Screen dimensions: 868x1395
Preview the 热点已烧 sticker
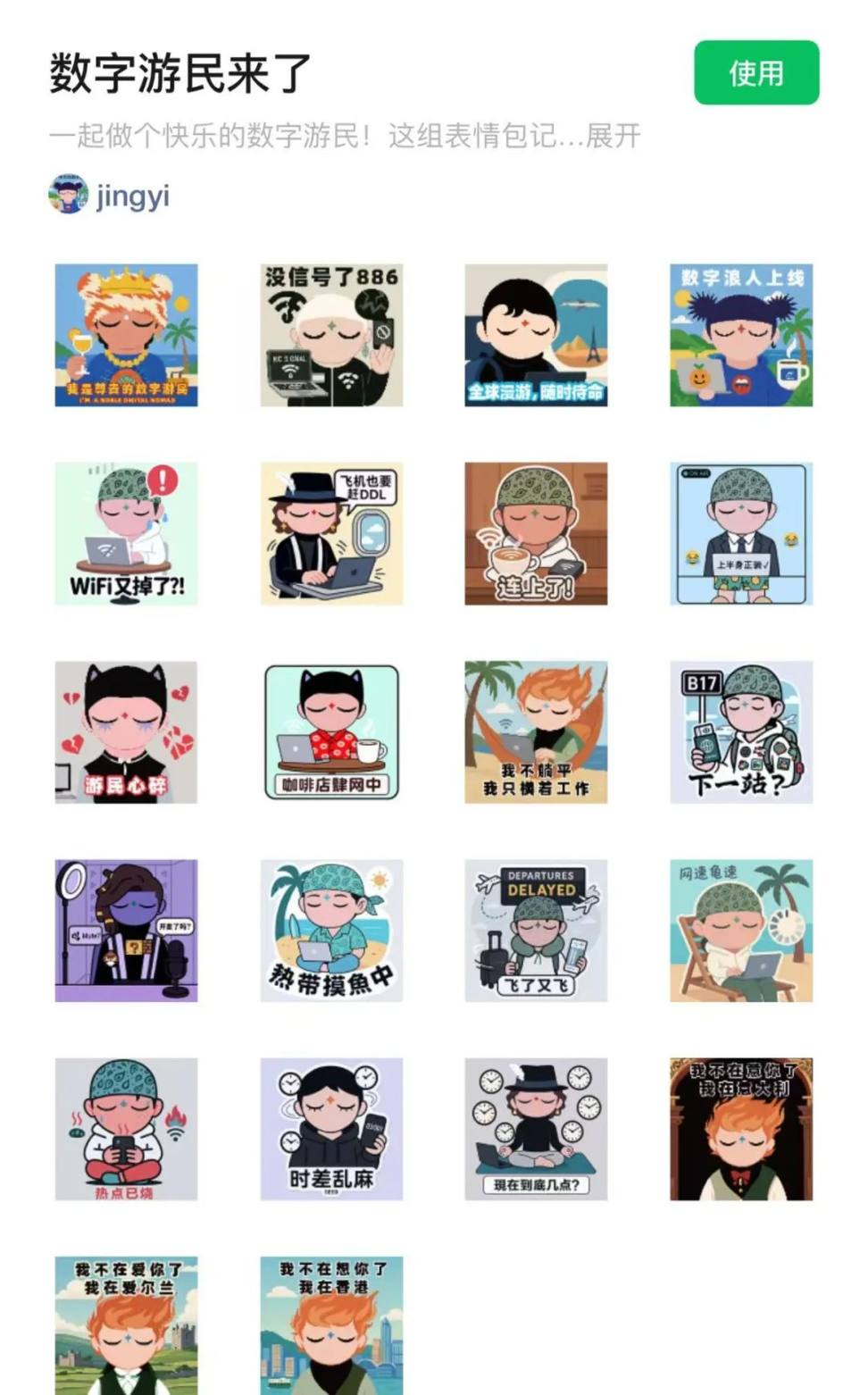pyautogui.click(x=126, y=1129)
